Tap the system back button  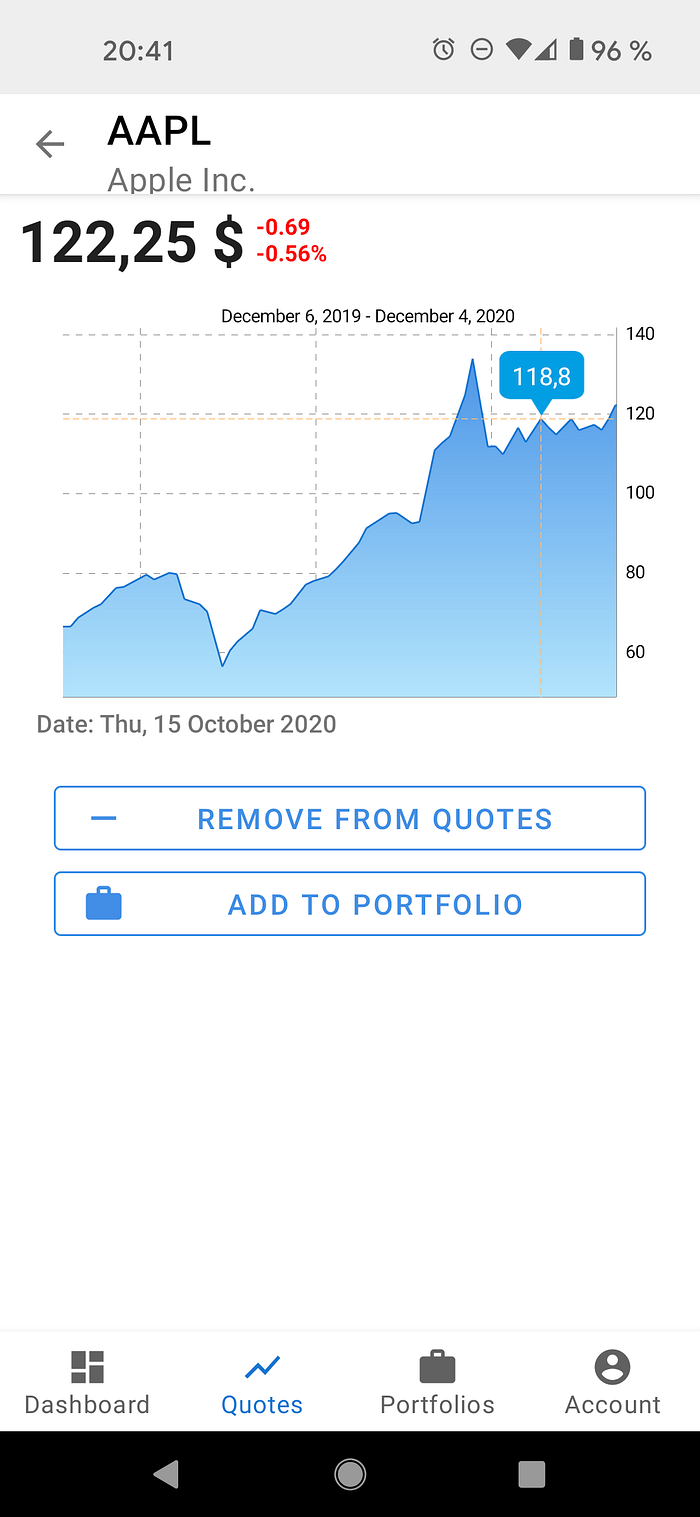[167, 1473]
